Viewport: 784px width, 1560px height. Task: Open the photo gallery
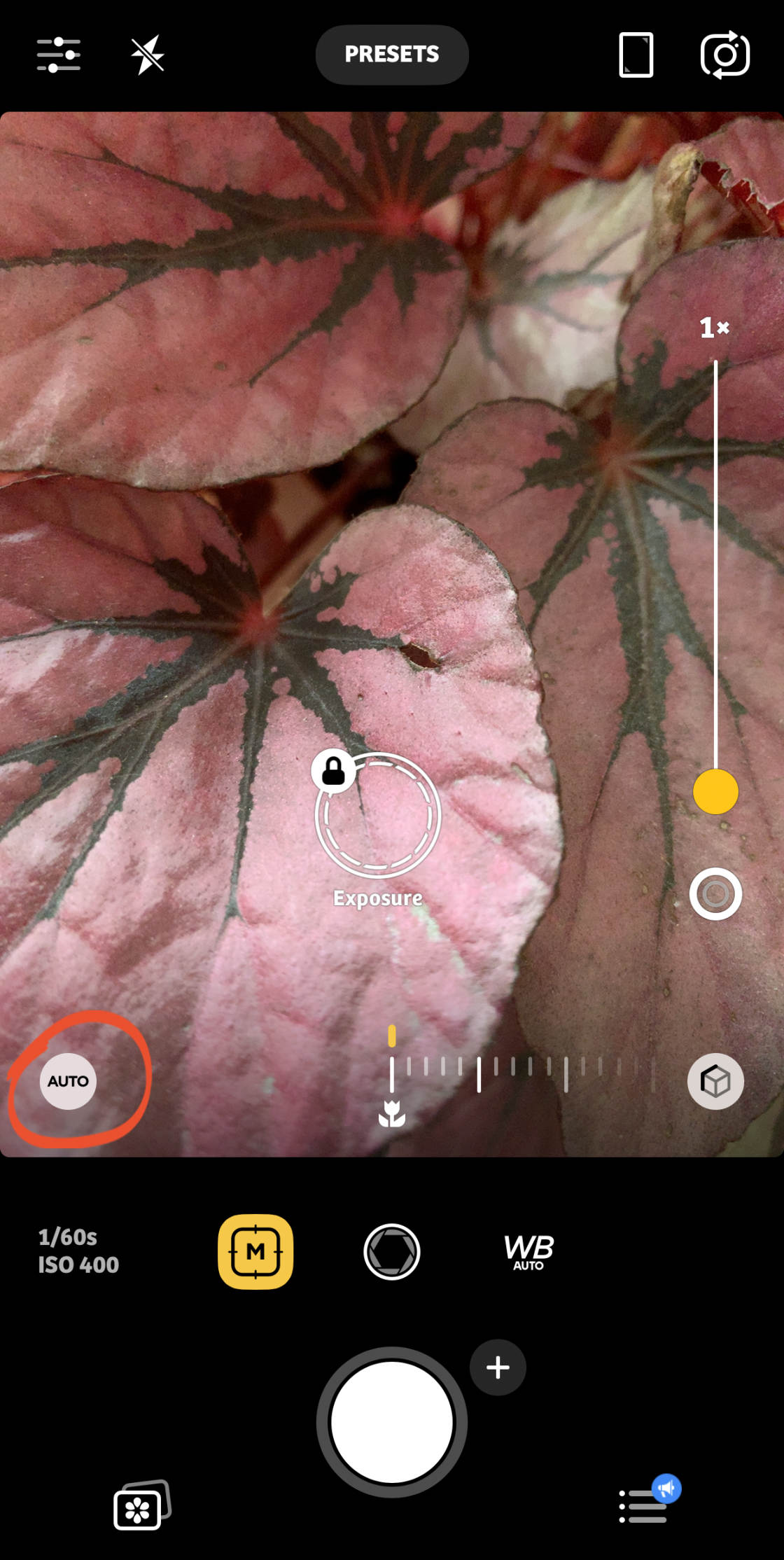coord(141,1505)
